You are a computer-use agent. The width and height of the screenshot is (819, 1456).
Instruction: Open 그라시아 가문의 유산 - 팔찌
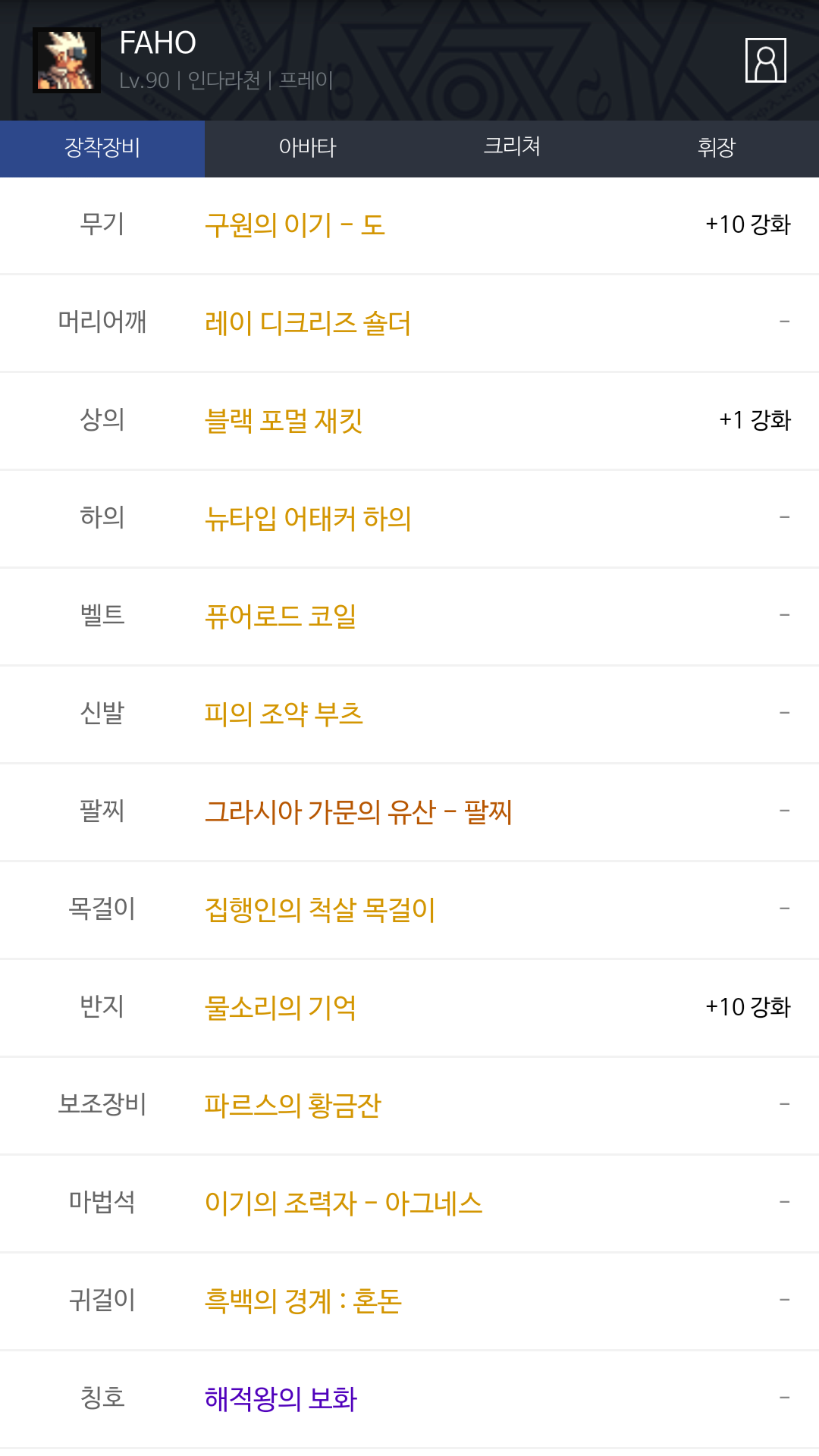pyautogui.click(x=359, y=812)
